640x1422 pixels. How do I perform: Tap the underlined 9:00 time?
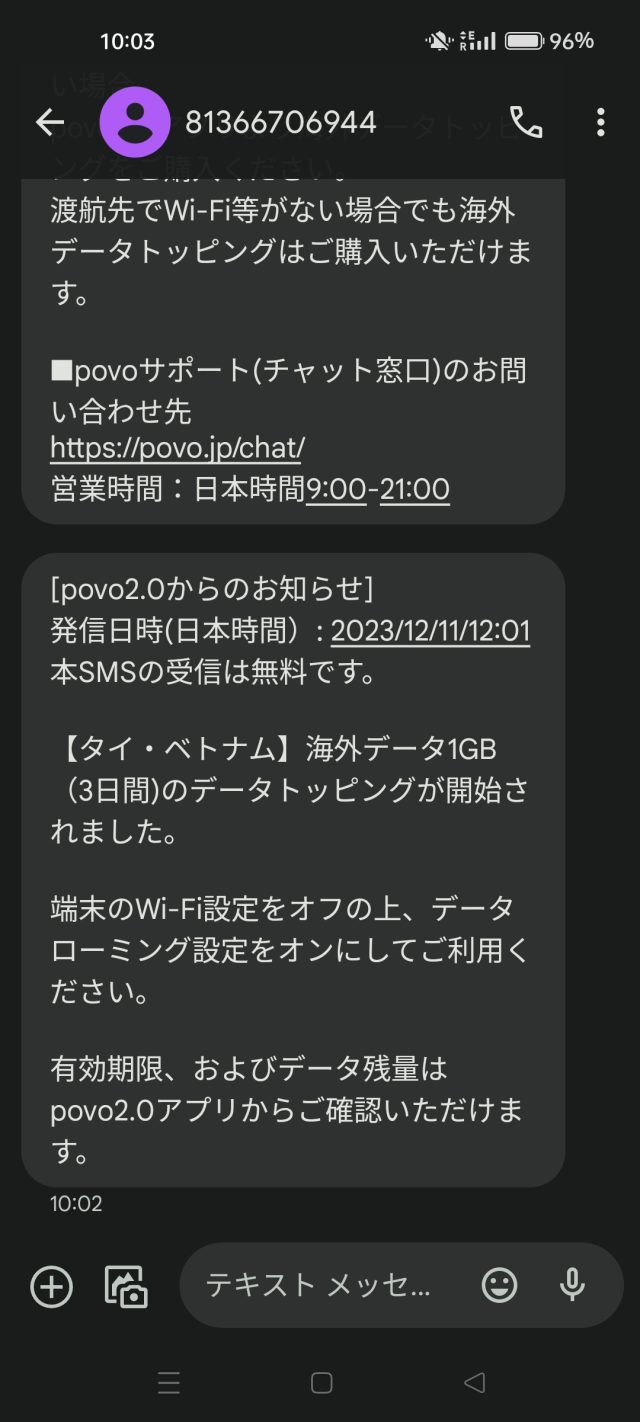pos(336,489)
